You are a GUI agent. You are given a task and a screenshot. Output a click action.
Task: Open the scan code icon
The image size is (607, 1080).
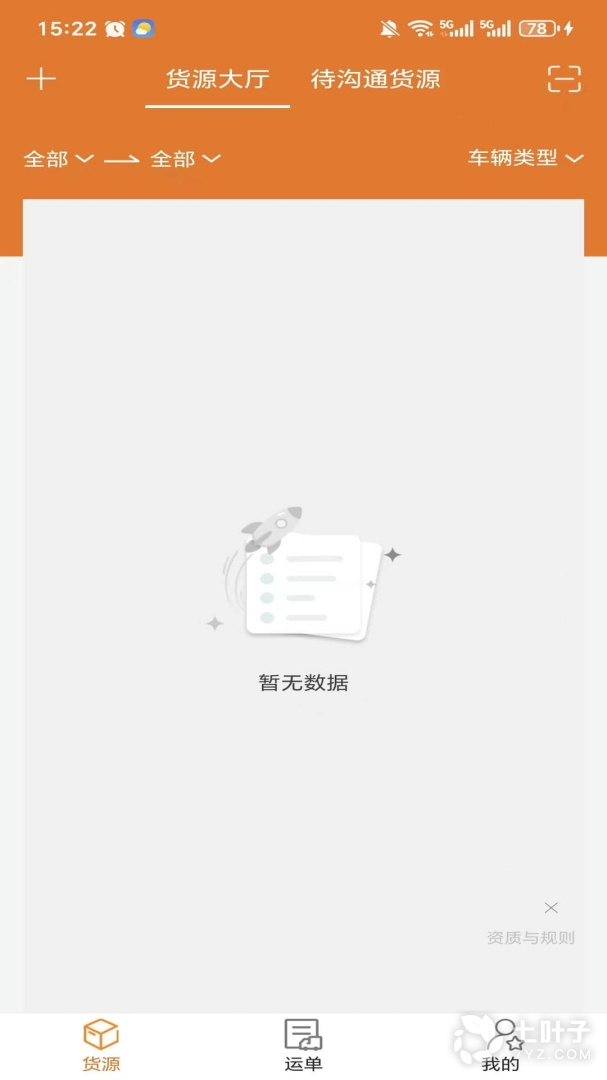[564, 79]
